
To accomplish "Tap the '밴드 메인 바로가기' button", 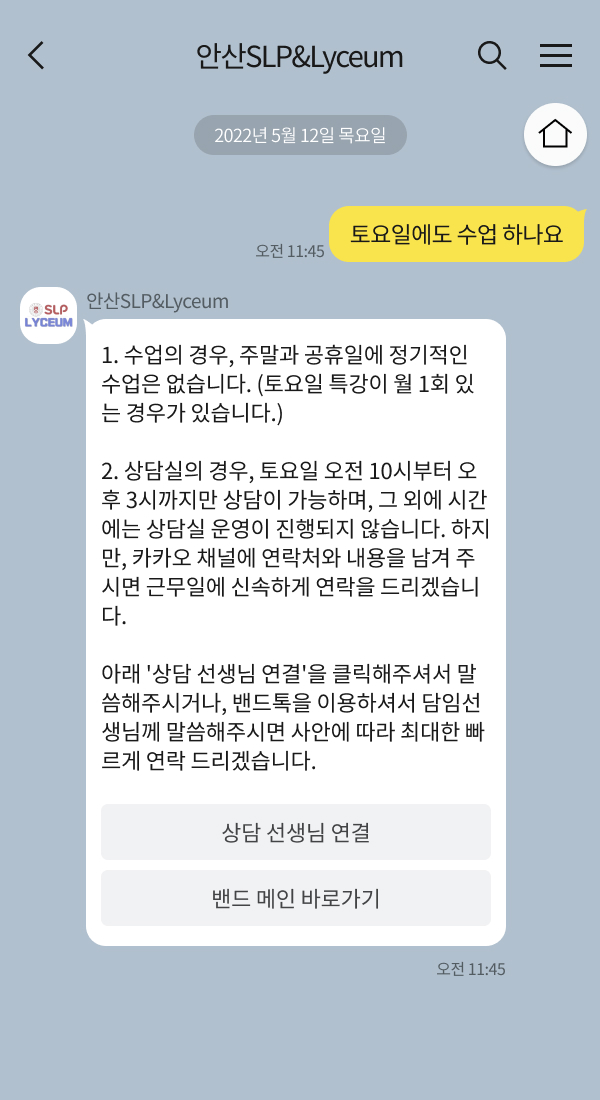I will (x=296, y=898).
